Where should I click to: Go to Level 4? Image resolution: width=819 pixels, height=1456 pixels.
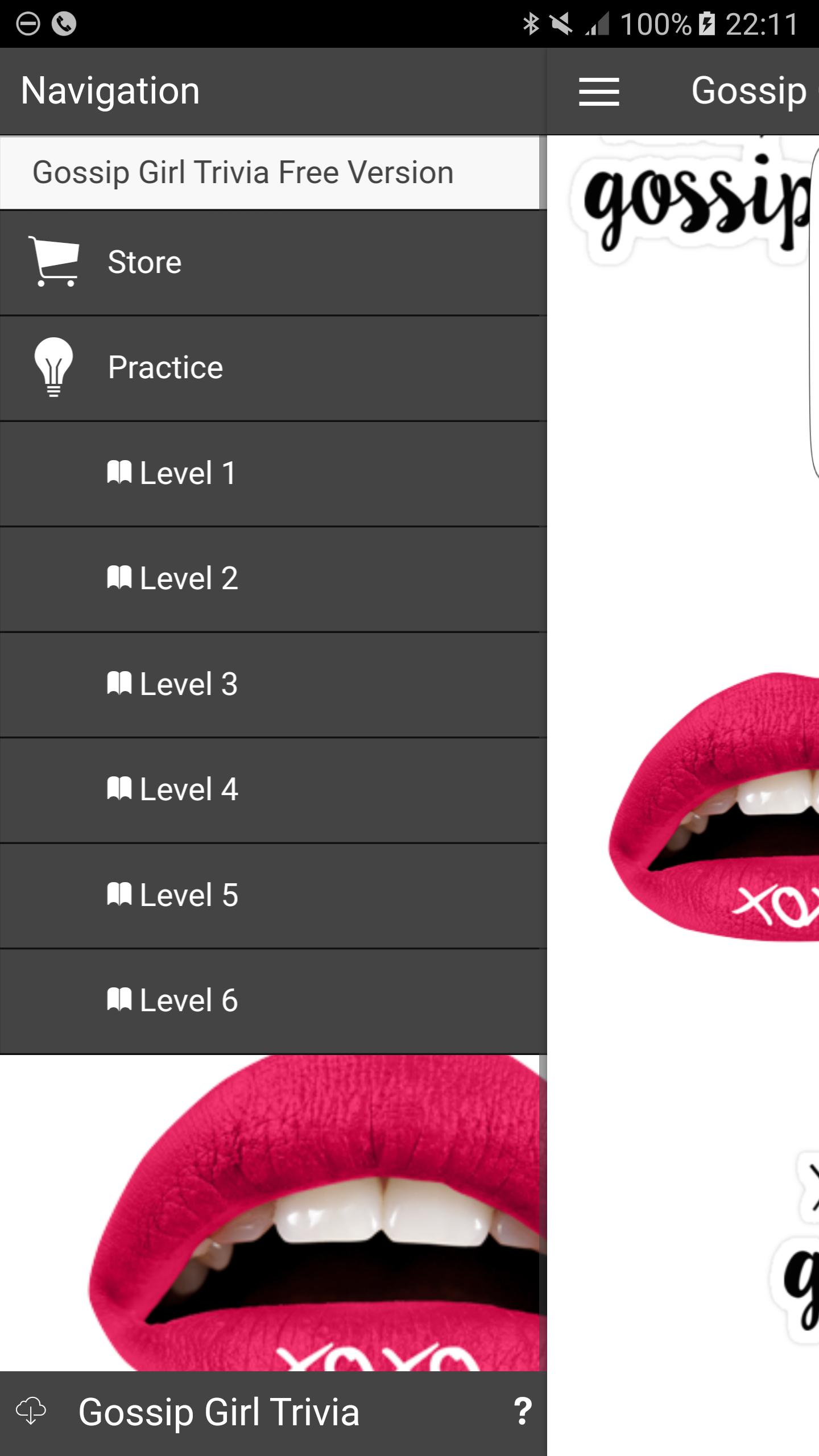(273, 789)
